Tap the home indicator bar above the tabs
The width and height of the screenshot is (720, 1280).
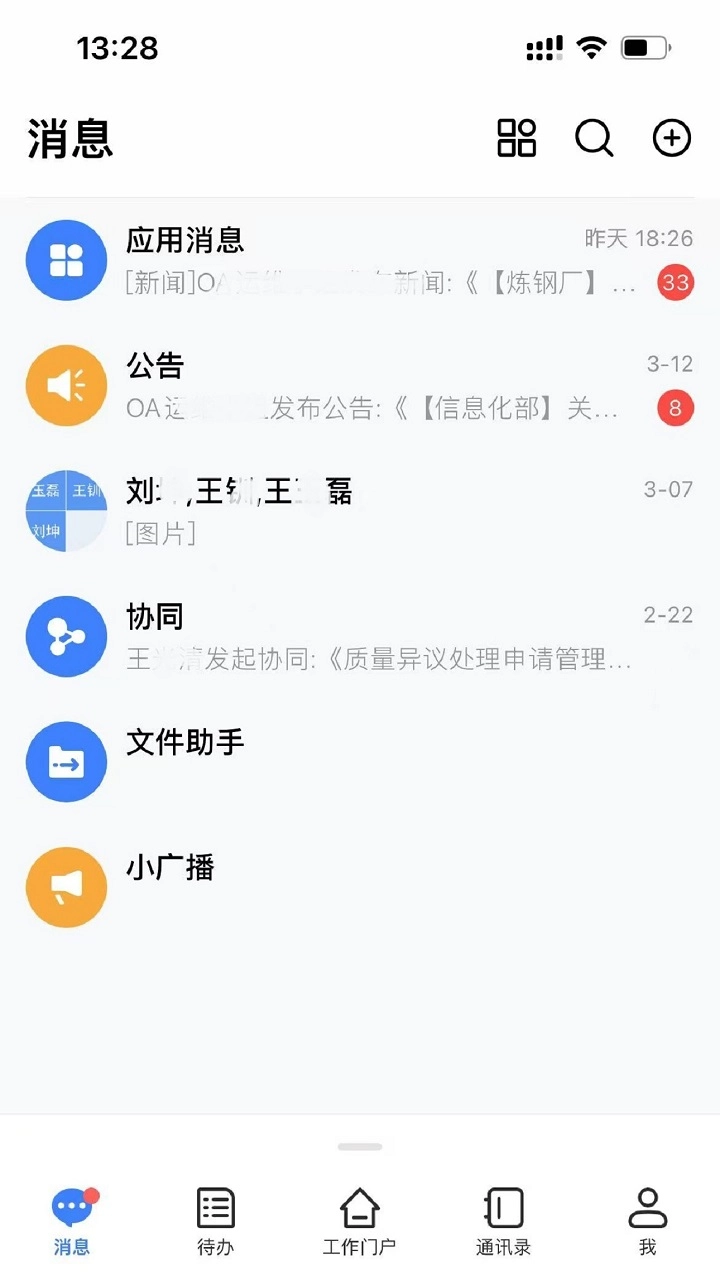(359, 1147)
